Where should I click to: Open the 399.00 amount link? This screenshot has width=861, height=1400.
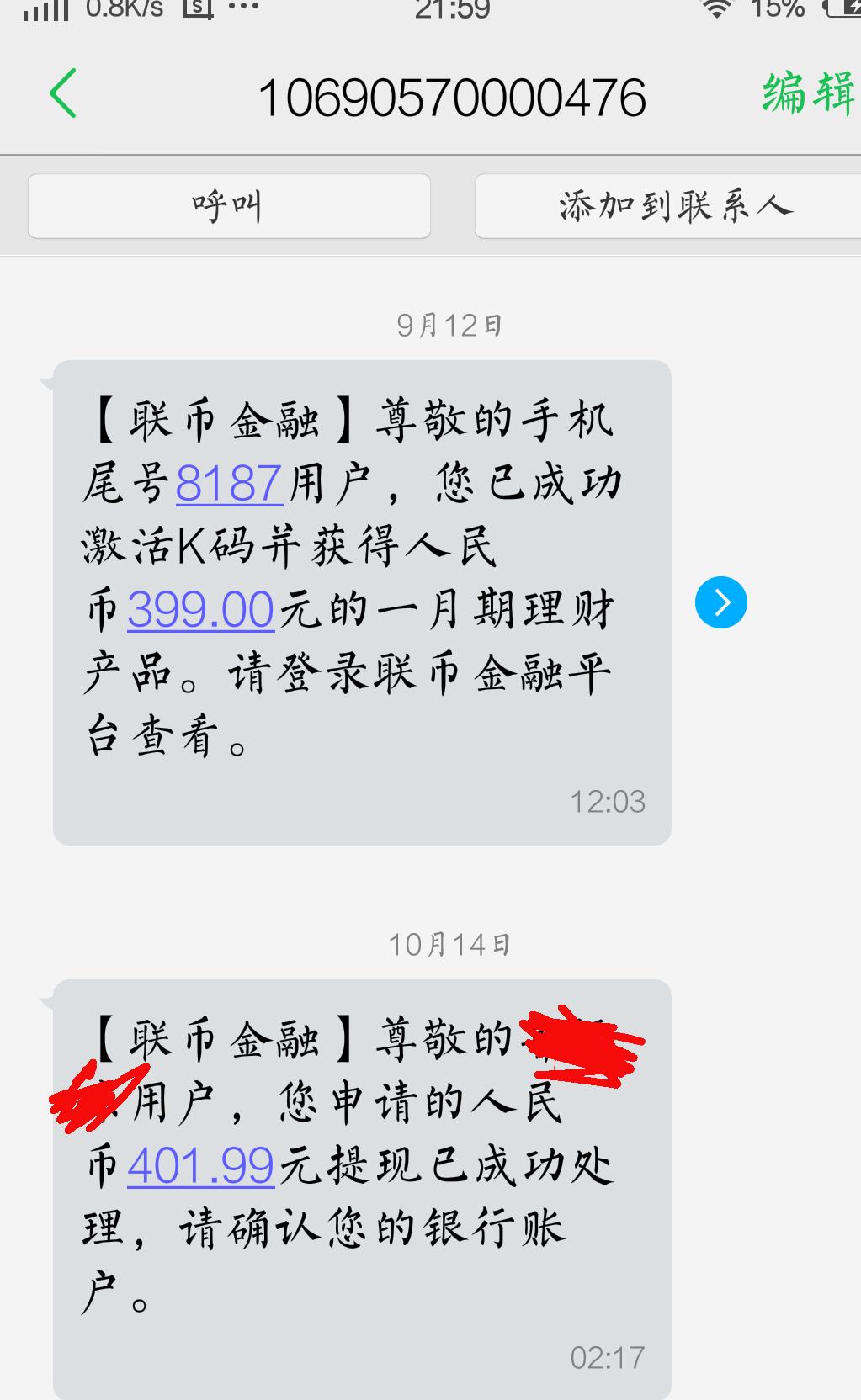click(x=199, y=609)
